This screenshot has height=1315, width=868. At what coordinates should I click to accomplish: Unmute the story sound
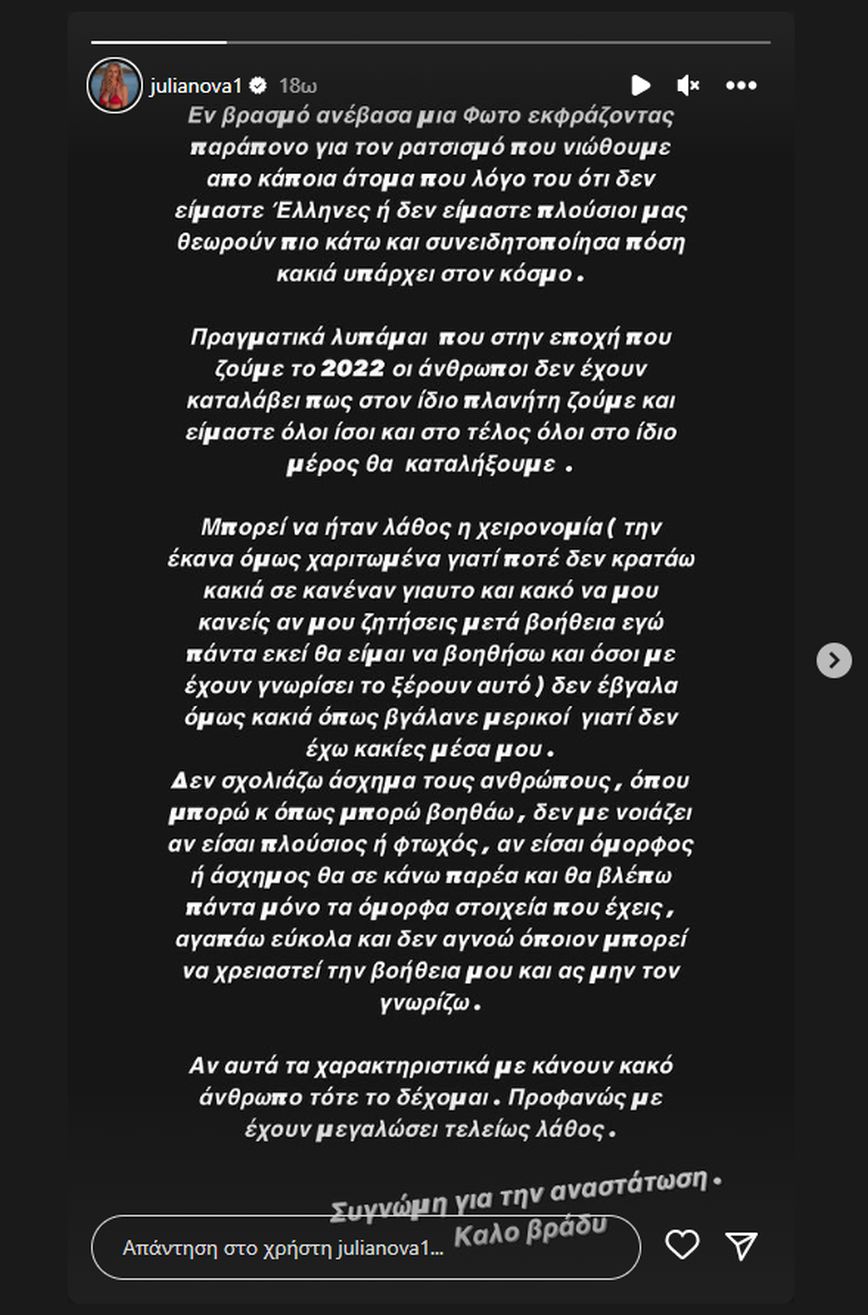click(x=688, y=86)
